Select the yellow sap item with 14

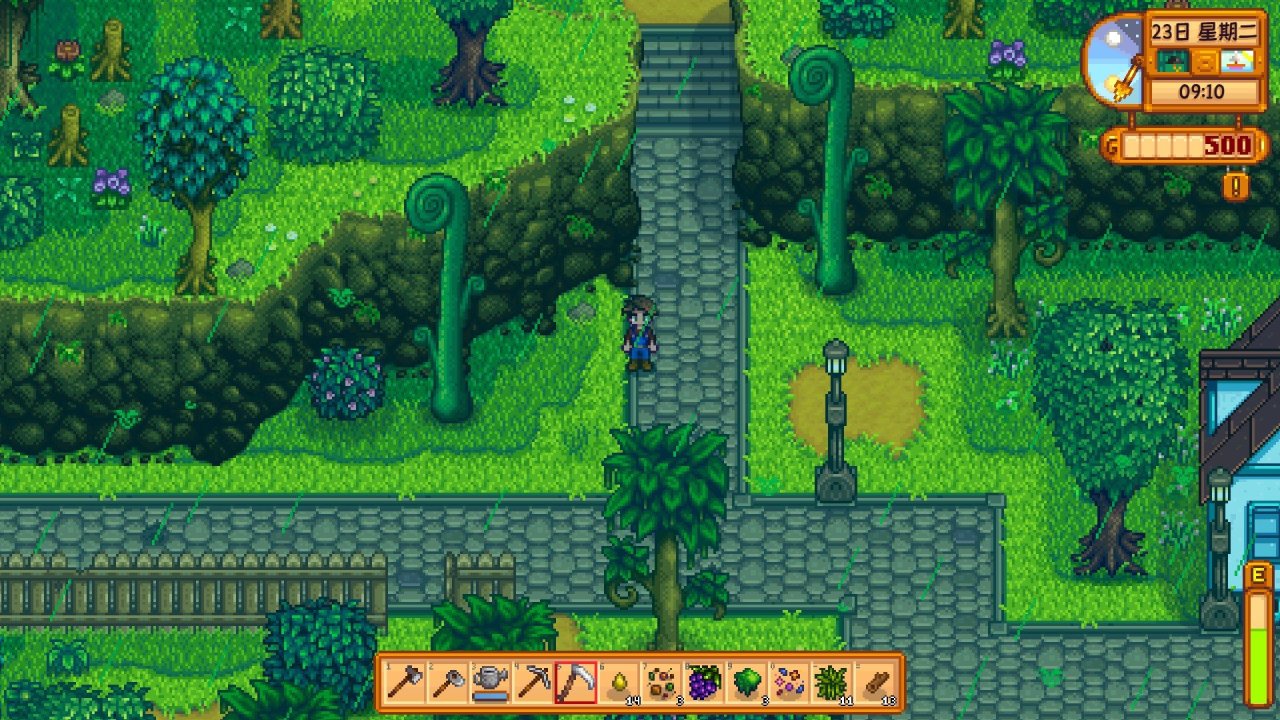[x=619, y=683]
